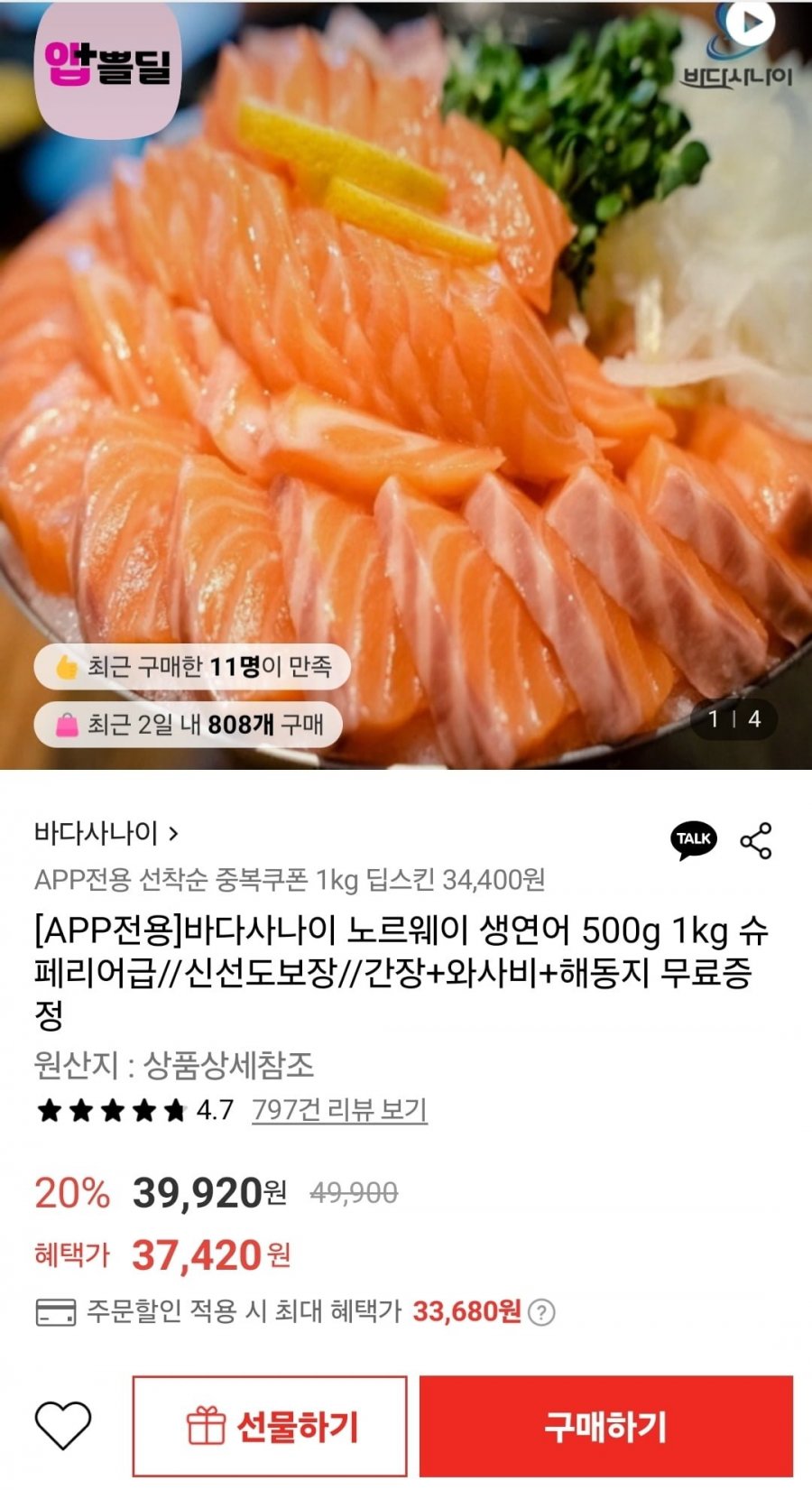Show info about 최대 혜택가 question mark
The height and width of the screenshot is (1490, 812).
[541, 1312]
